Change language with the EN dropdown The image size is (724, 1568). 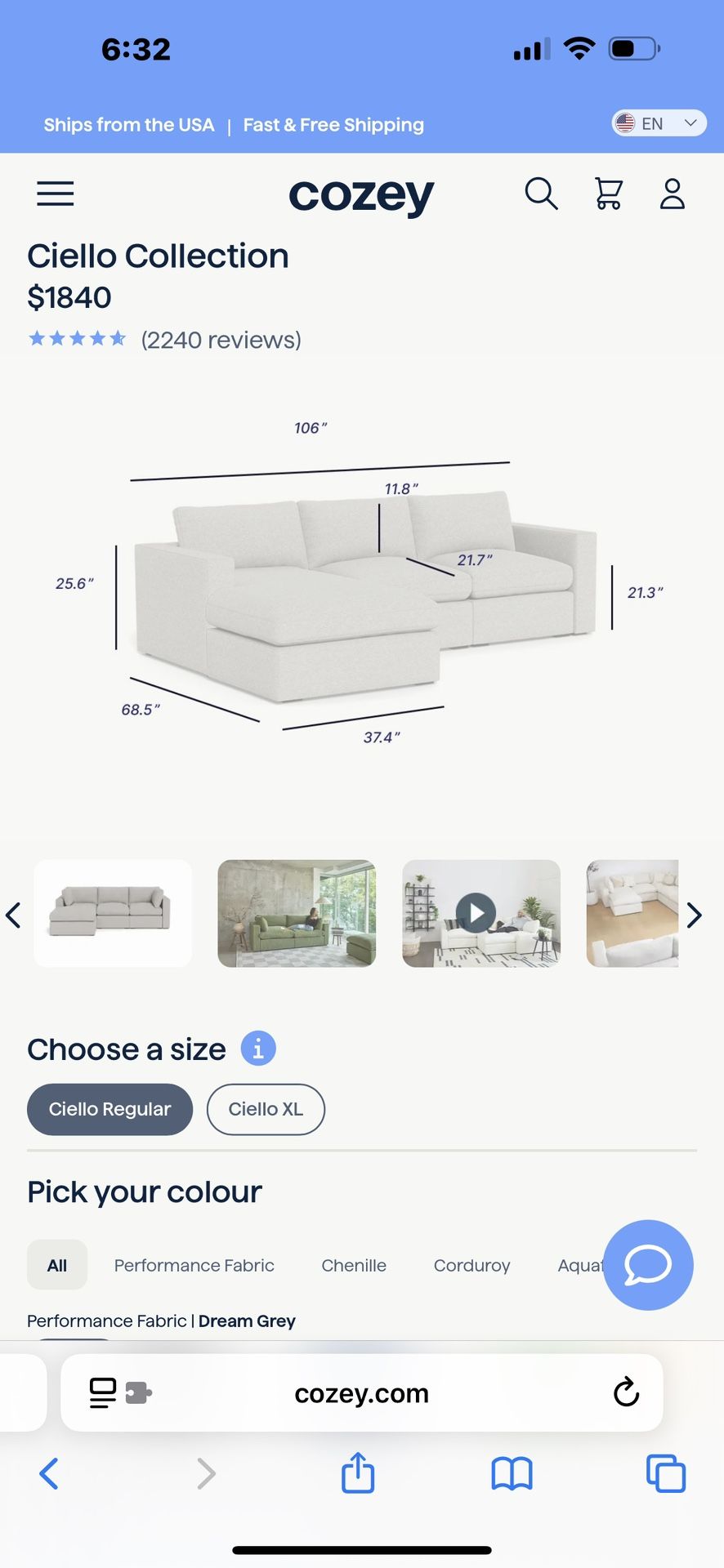(x=659, y=123)
